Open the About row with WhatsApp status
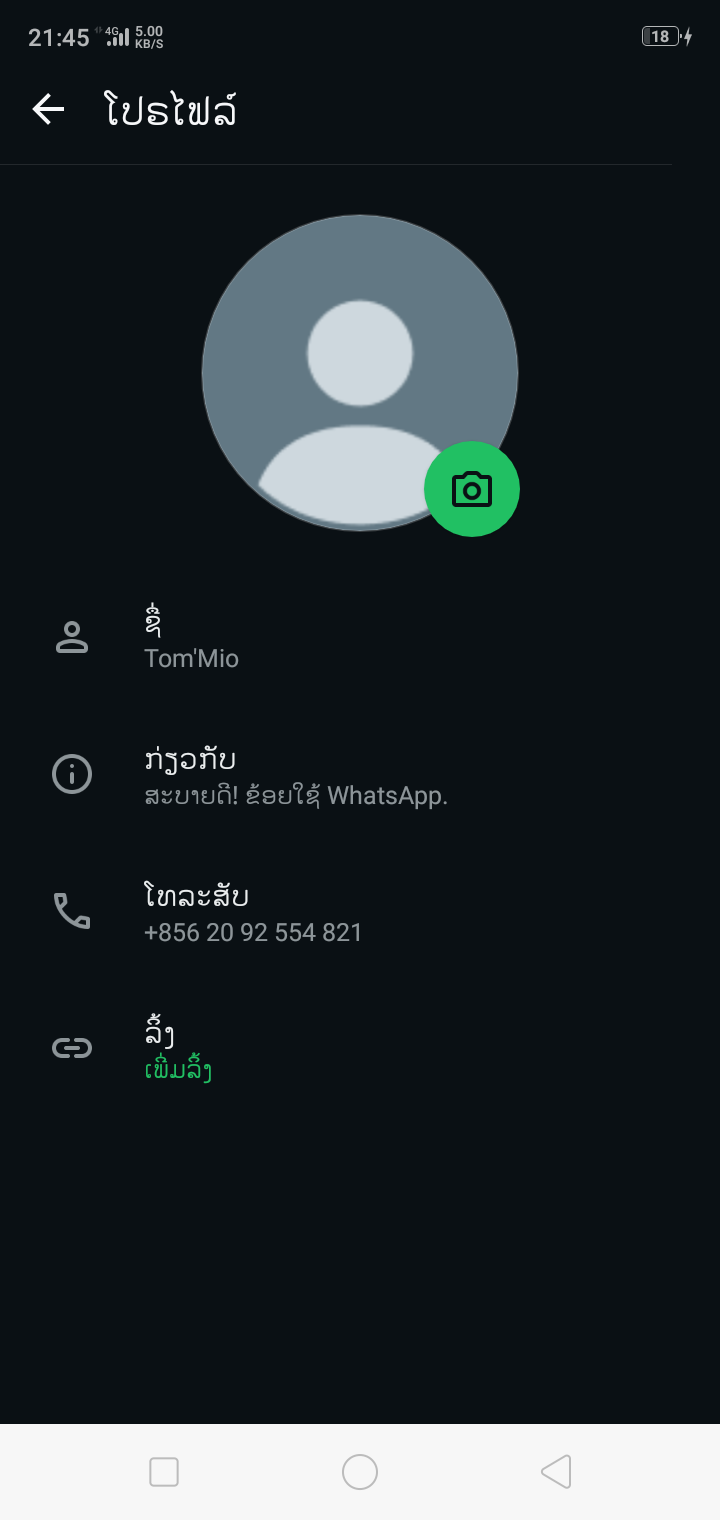The height and width of the screenshot is (1520, 720). point(360,776)
